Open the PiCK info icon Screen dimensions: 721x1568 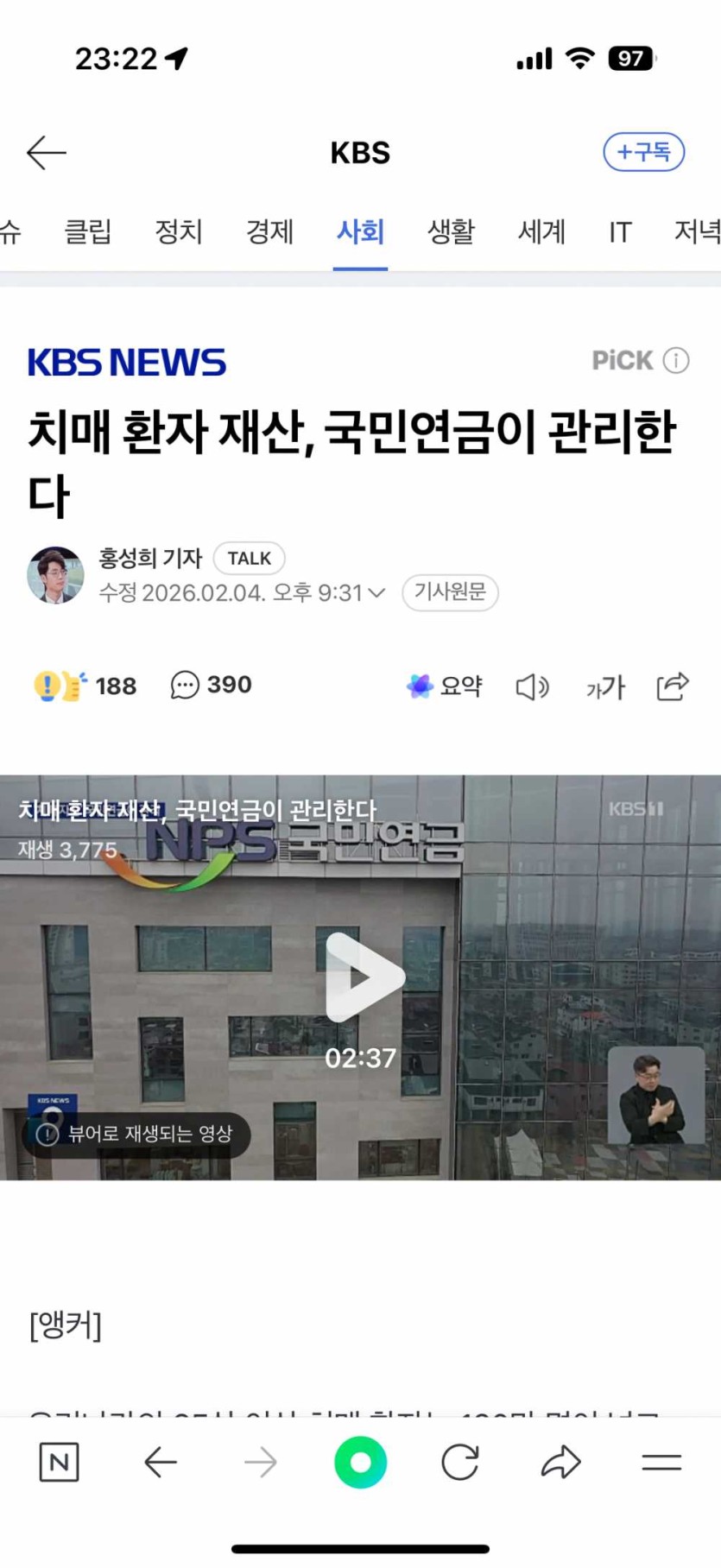(676, 360)
